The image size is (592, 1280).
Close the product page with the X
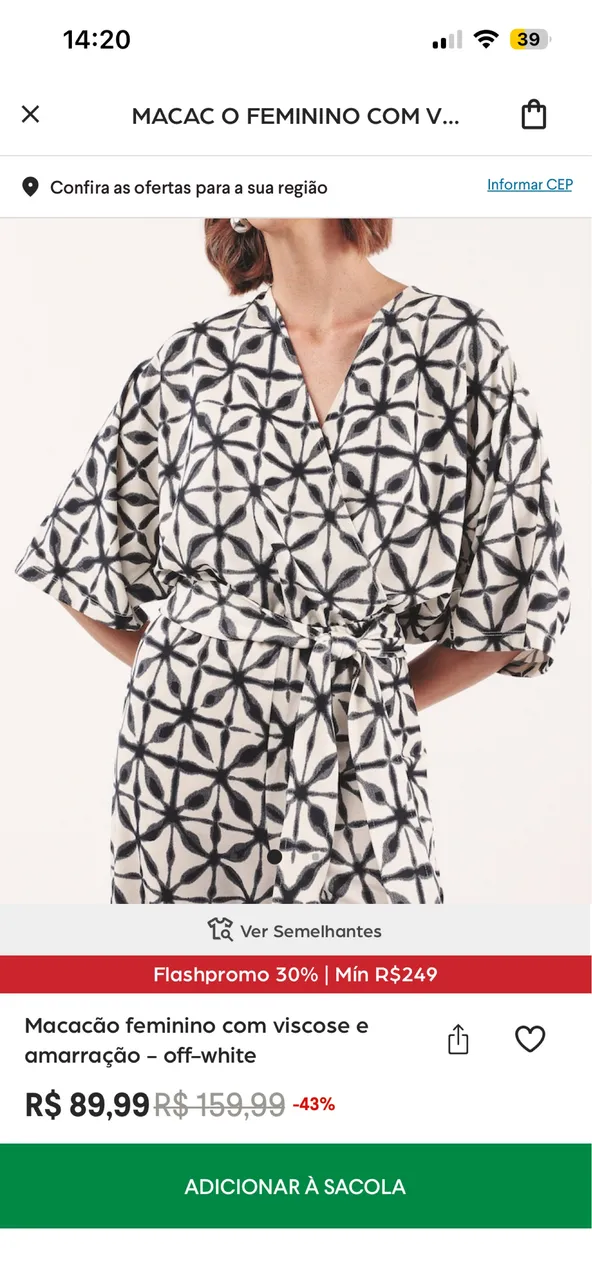click(31, 114)
